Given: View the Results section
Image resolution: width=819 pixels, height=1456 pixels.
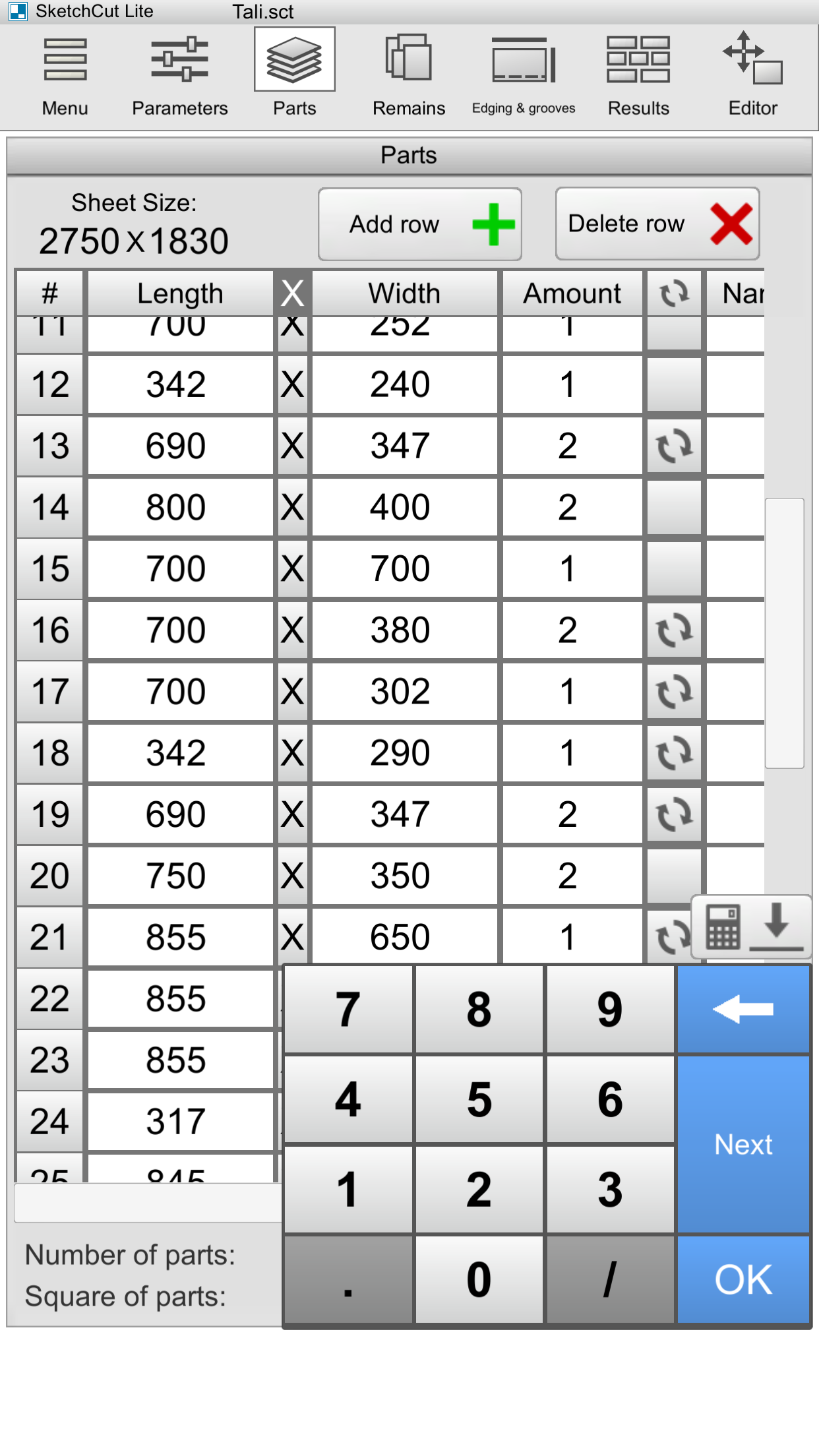Looking at the screenshot, I should tap(638, 76).
